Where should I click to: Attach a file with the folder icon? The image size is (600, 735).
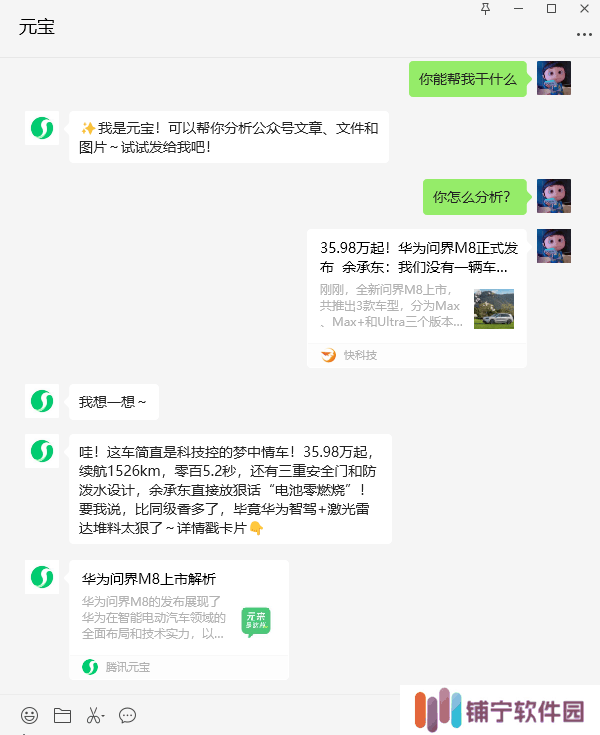[62, 715]
